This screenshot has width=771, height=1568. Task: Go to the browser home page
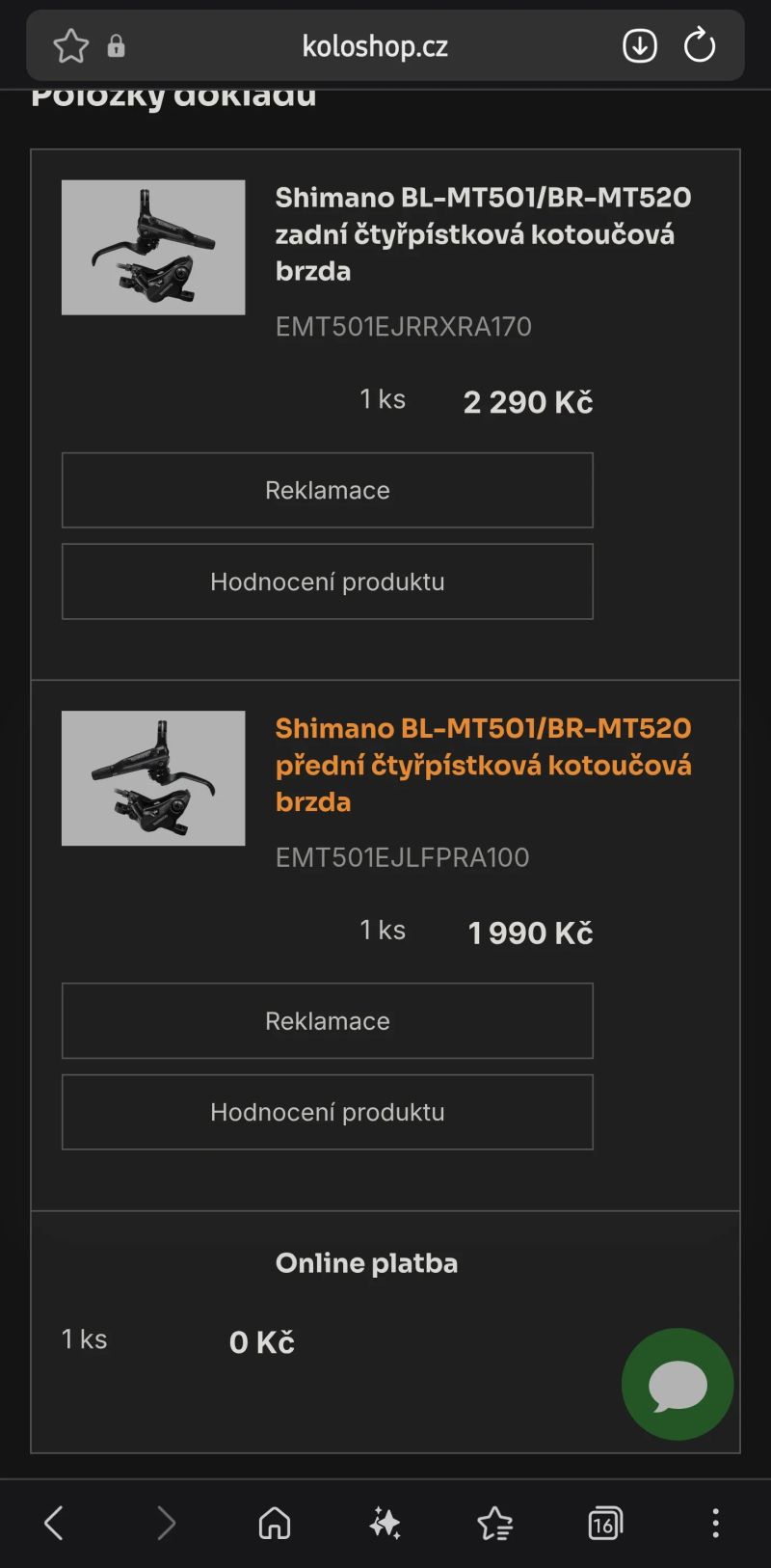(275, 1524)
